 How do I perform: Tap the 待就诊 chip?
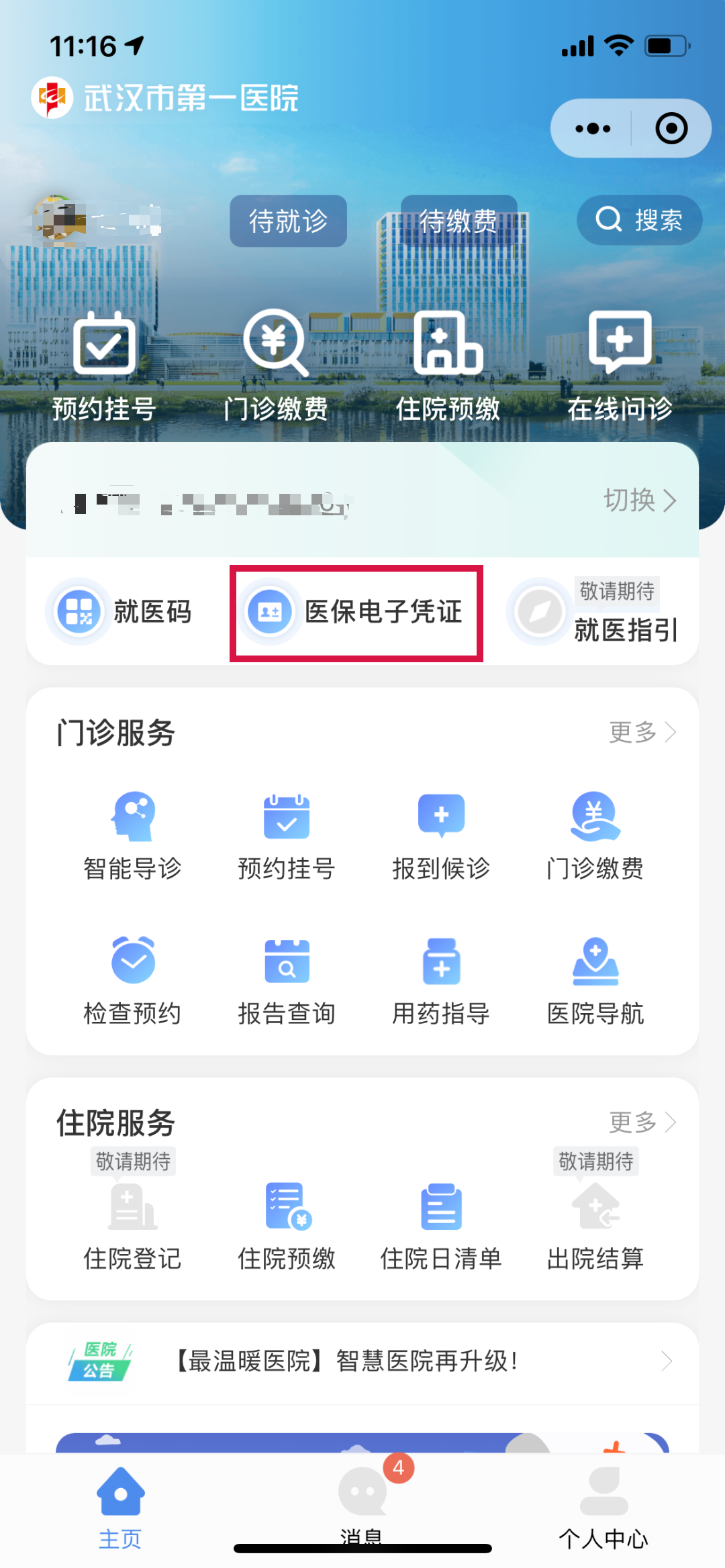point(288,221)
